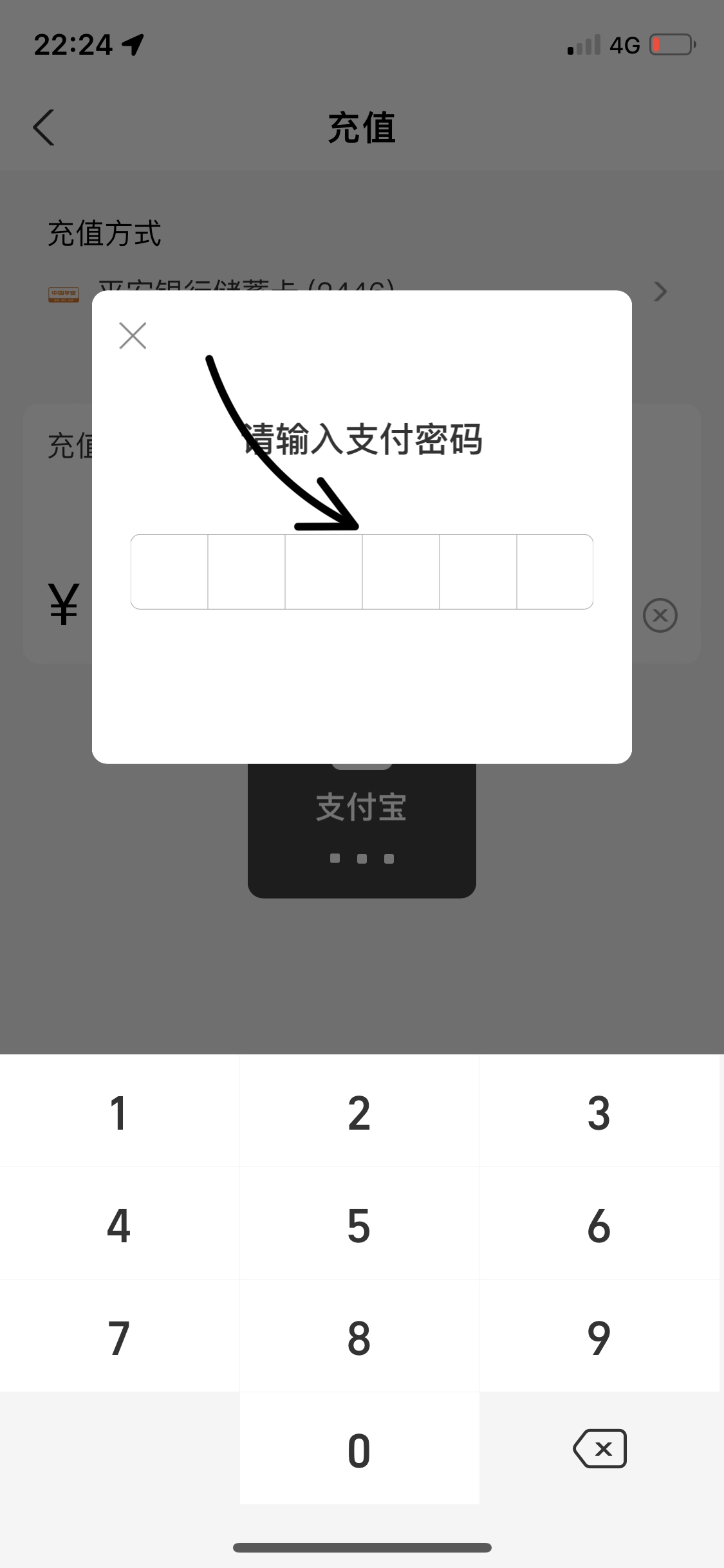724x1568 pixels.
Task: Enter digit 1 on the keypad
Action: point(119,1113)
